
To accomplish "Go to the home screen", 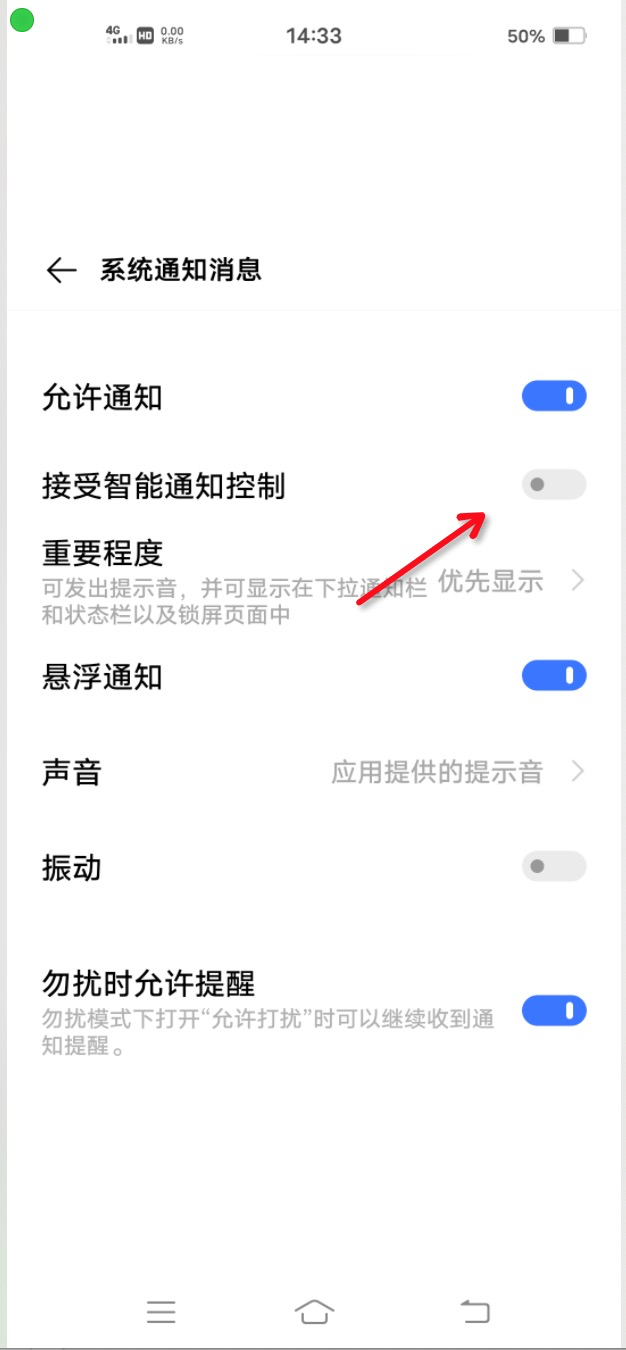I will click(x=314, y=1312).
